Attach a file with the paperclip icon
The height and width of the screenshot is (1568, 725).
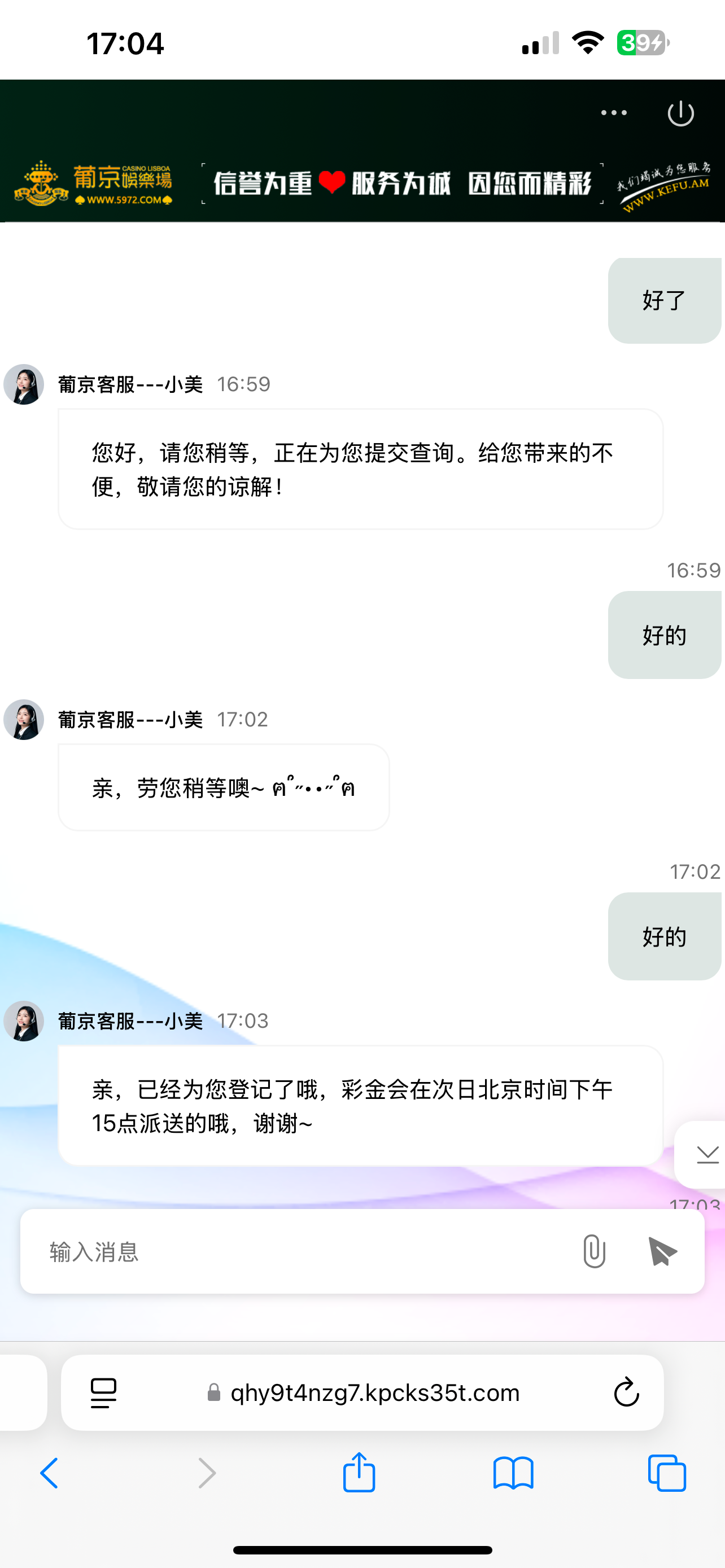pyautogui.click(x=594, y=1251)
